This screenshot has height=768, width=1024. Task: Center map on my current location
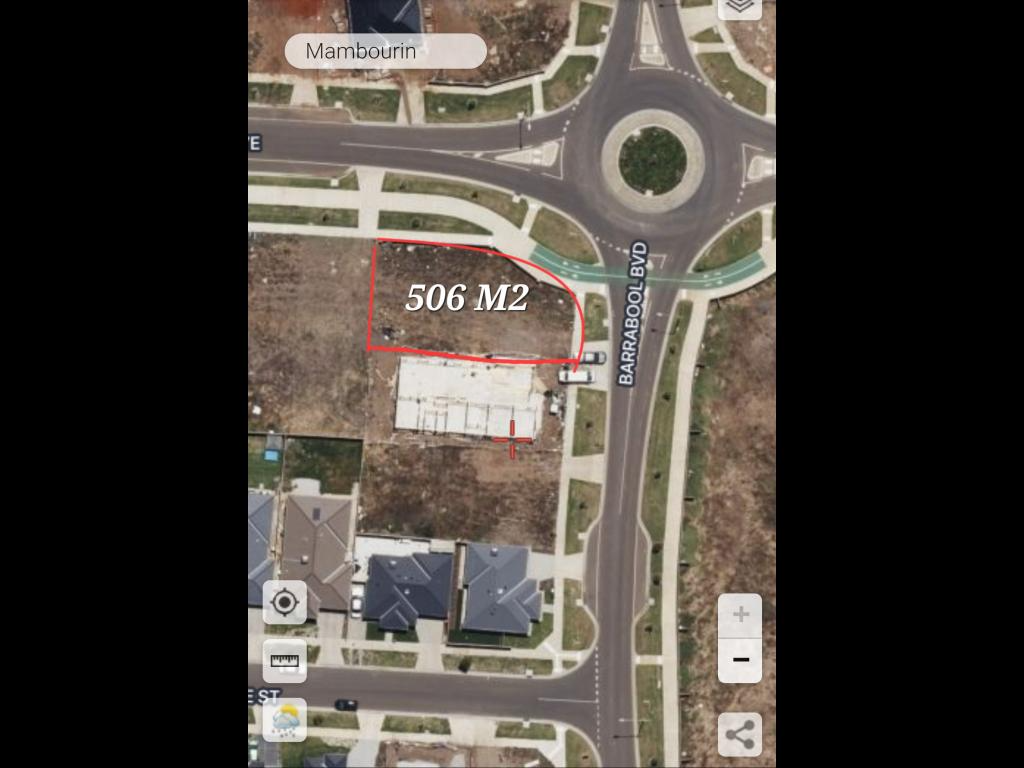point(285,603)
